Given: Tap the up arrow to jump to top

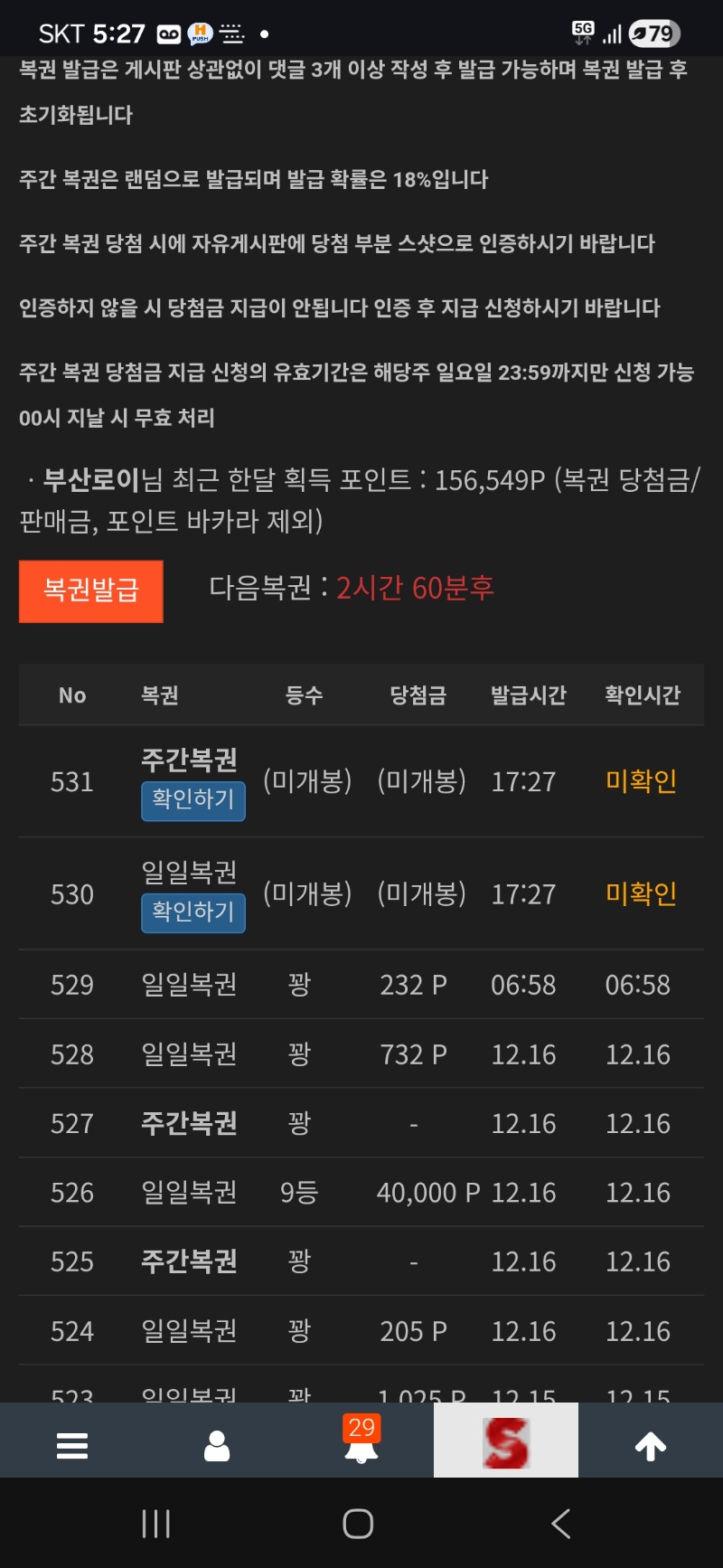Looking at the screenshot, I should pos(650,1445).
